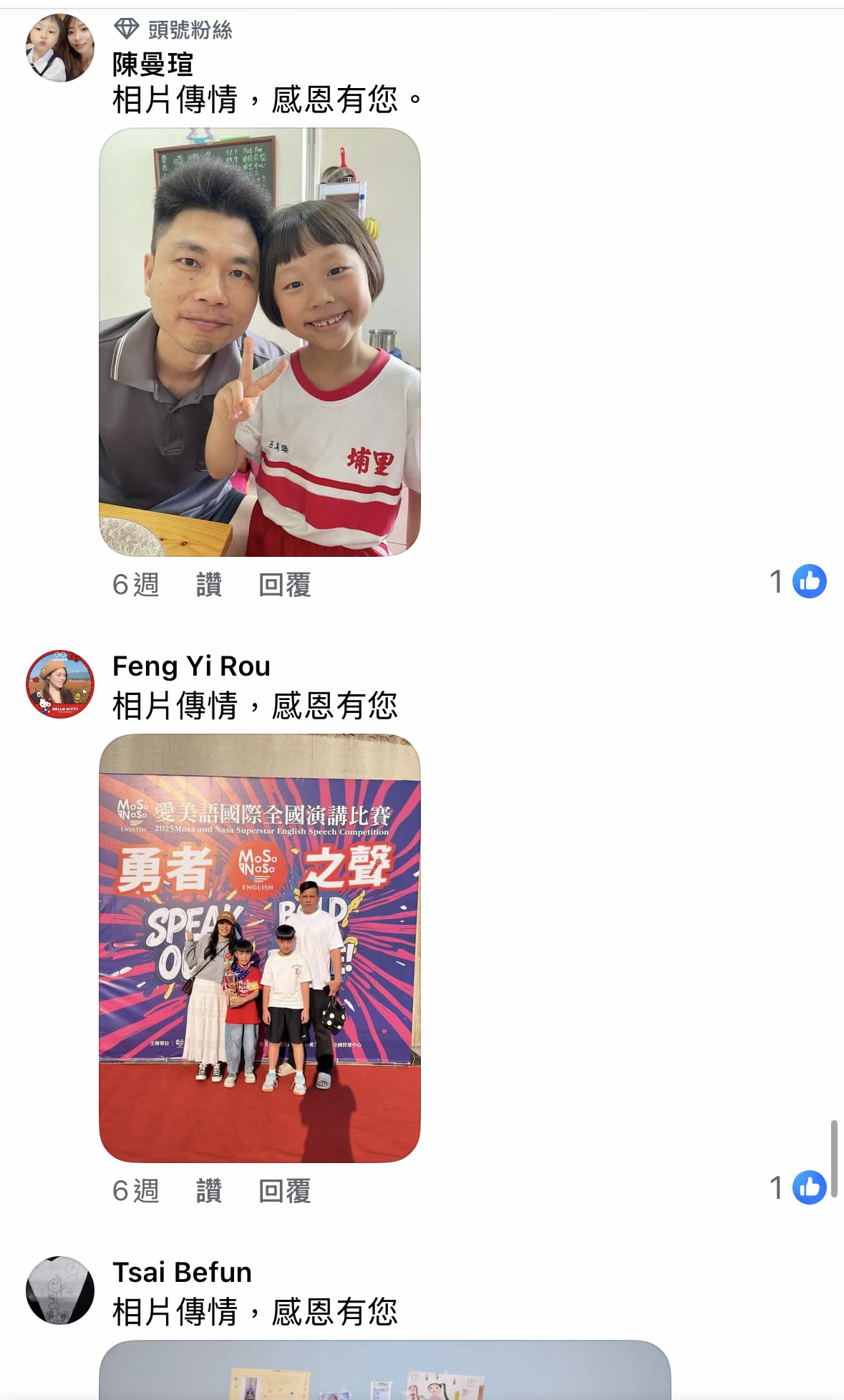The image size is (844, 1400).
Task: Like 陳曼瑄's comment
Action: 208,584
